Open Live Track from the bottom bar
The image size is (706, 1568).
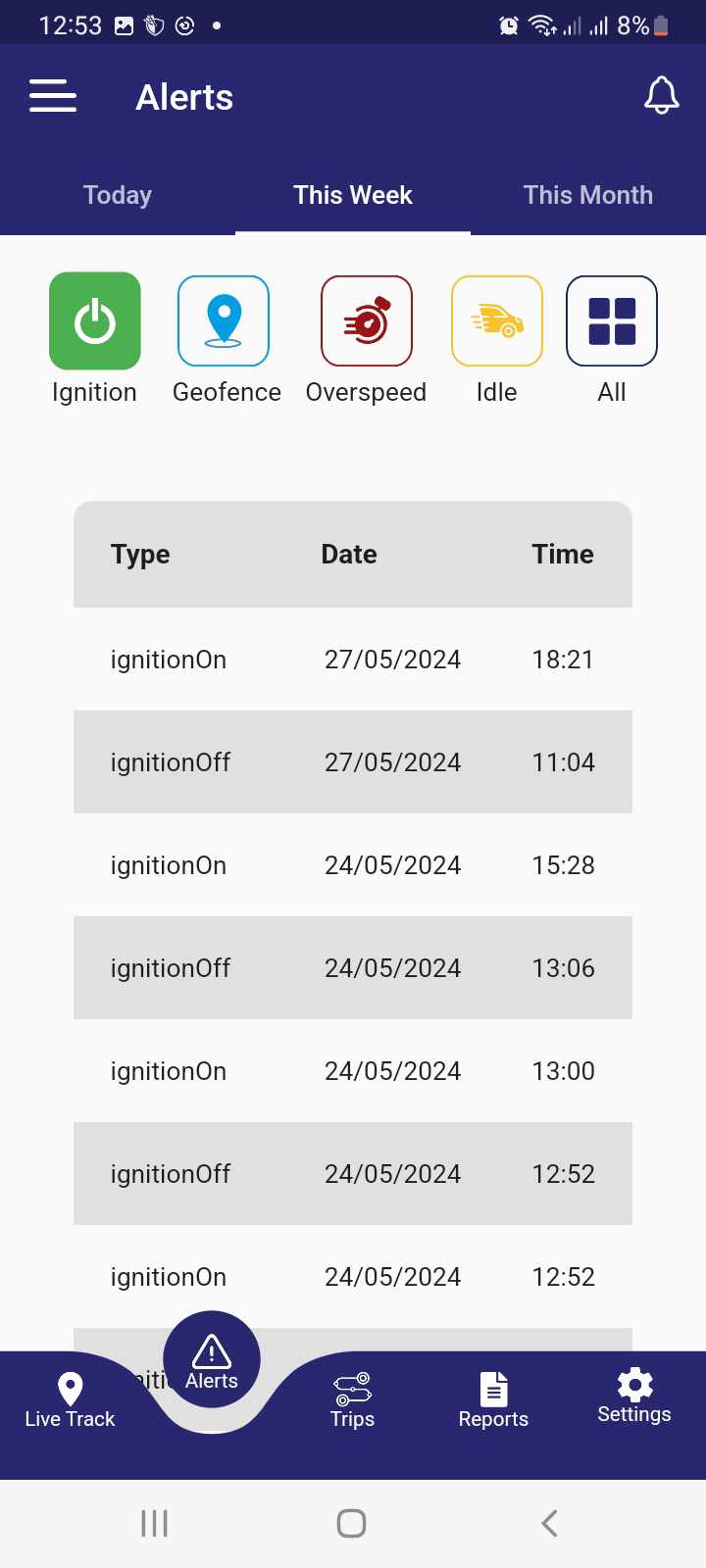click(x=69, y=1399)
